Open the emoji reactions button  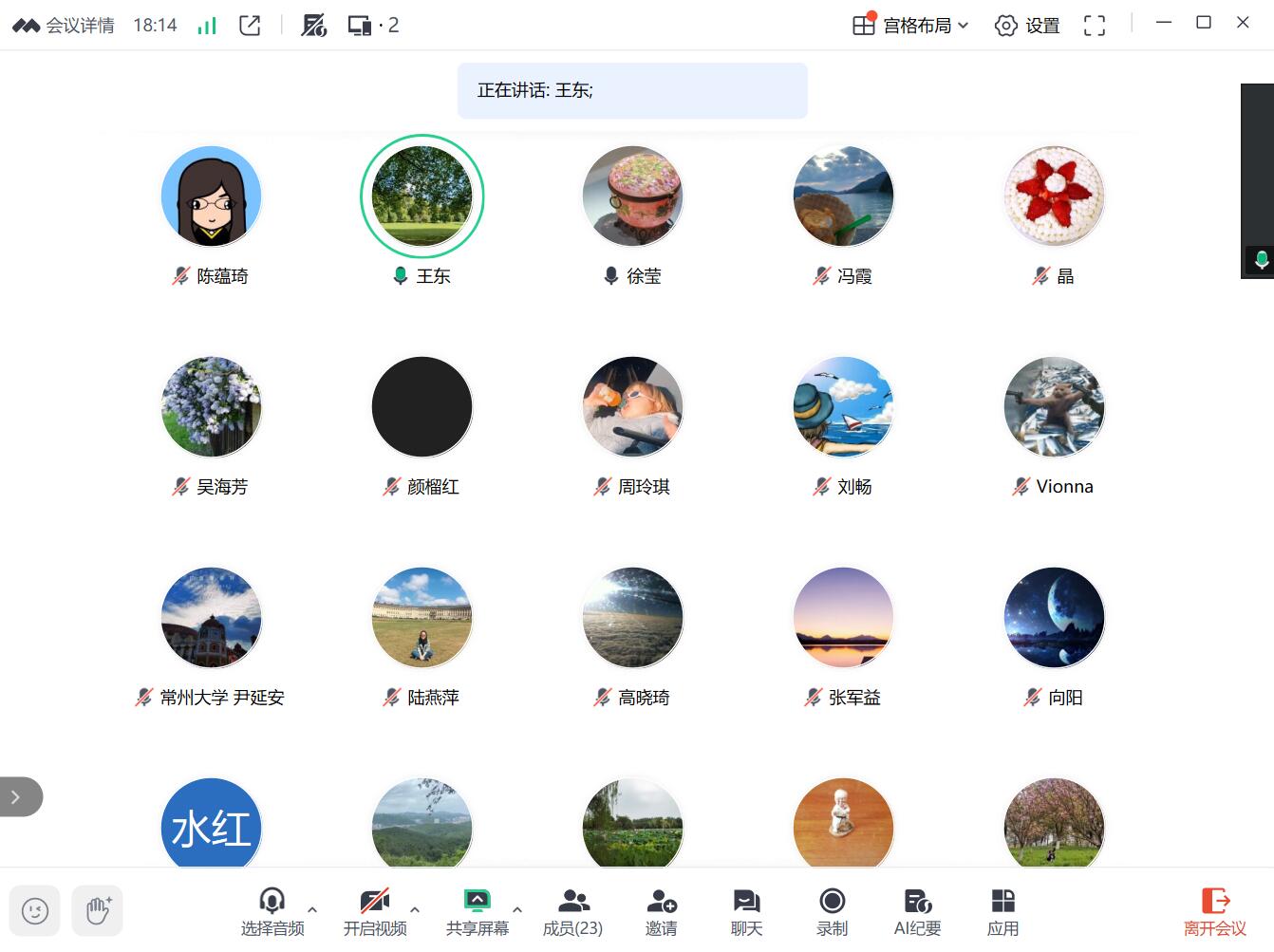click(35, 911)
